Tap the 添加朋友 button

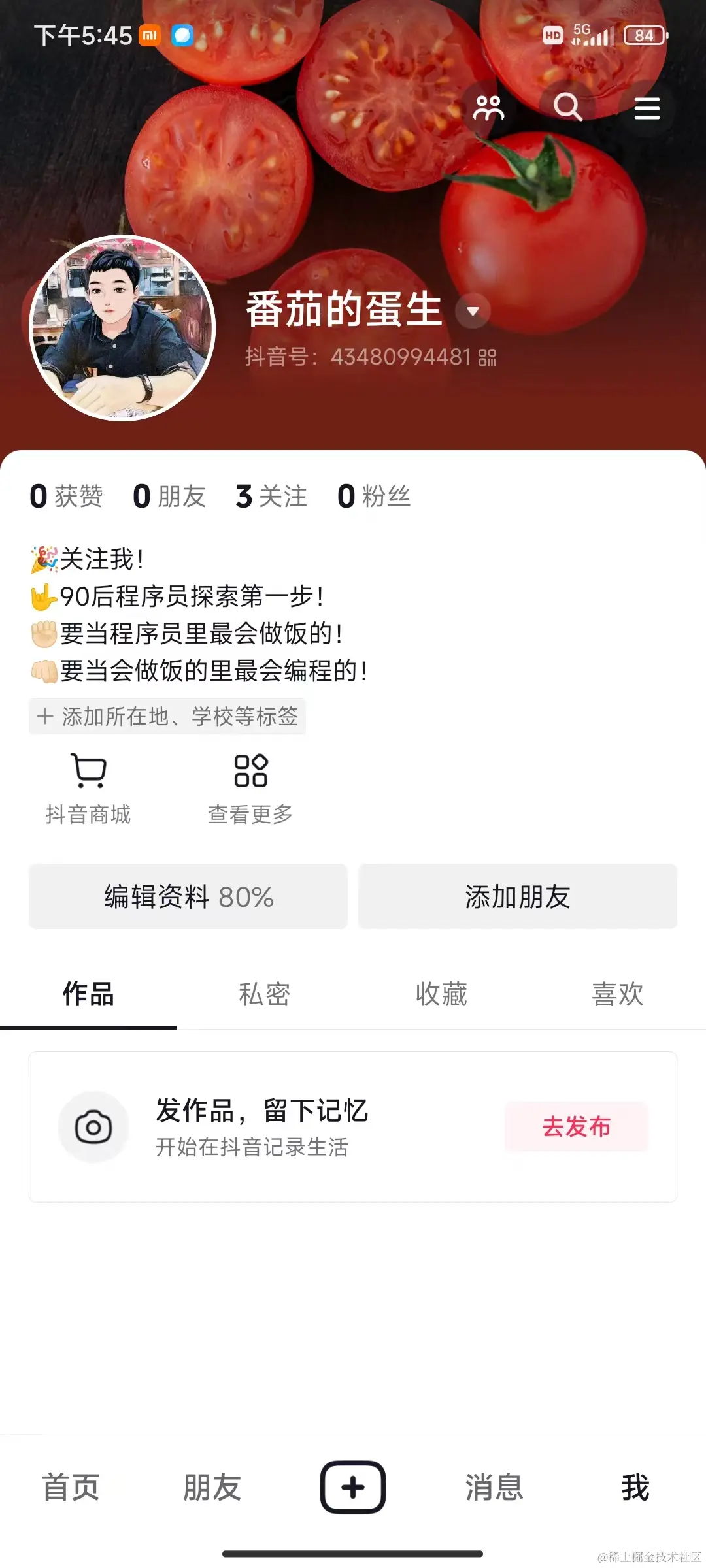(516, 896)
